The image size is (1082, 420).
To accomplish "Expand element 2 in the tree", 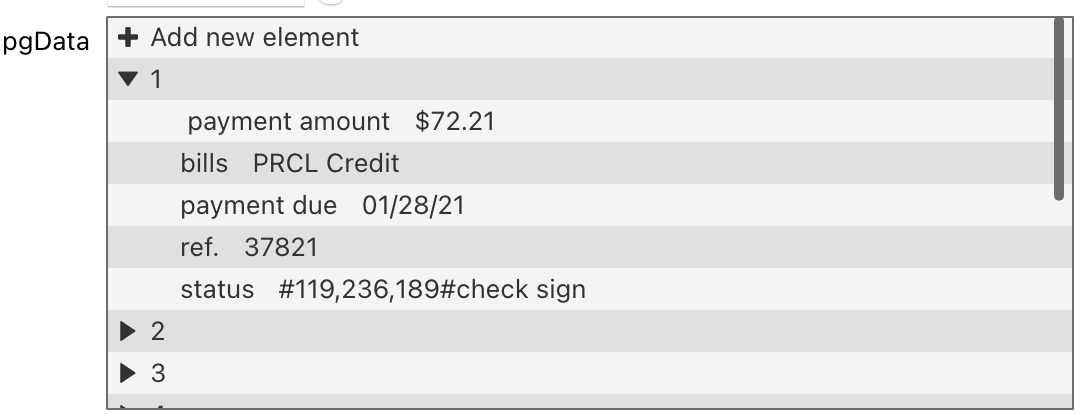I will pos(126,331).
